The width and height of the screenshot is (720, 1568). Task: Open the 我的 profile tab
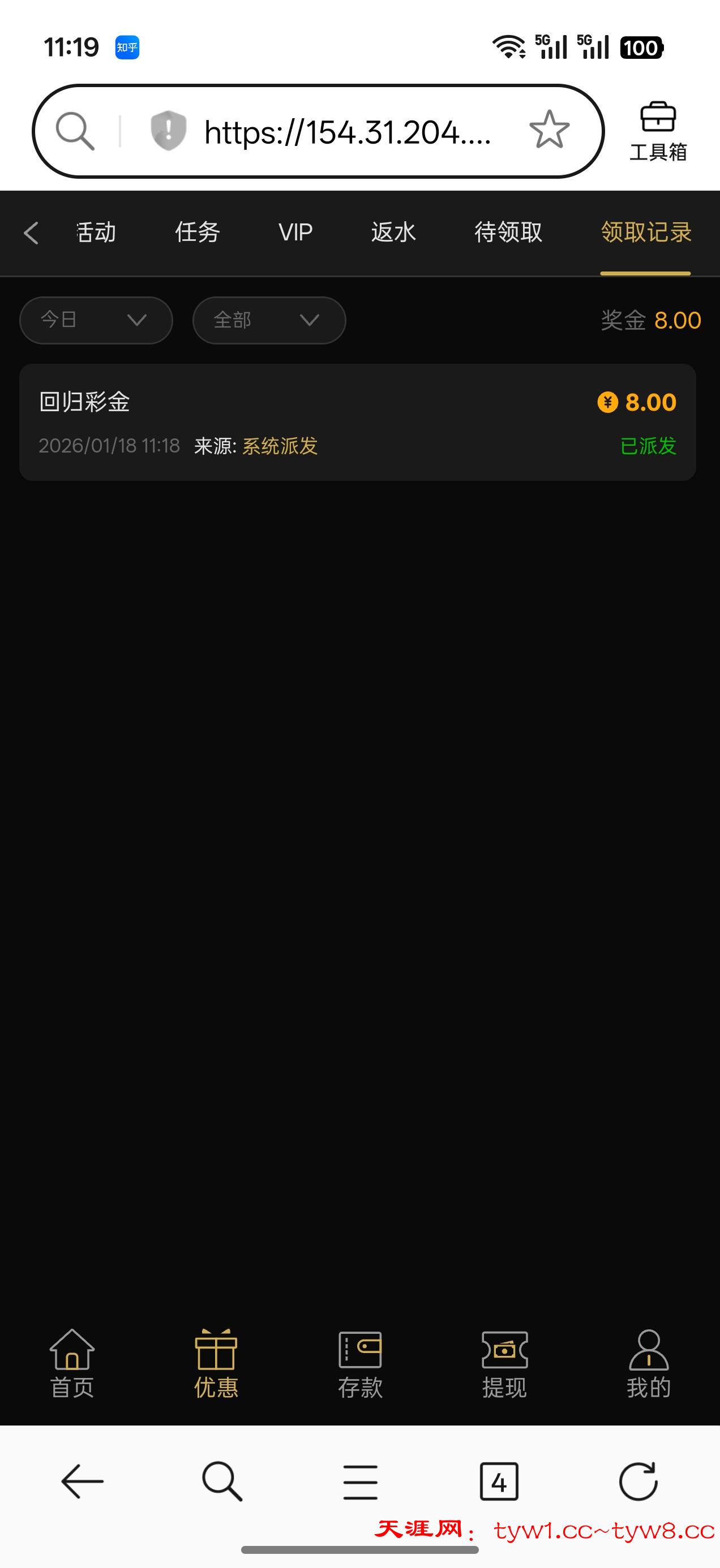(648, 1363)
